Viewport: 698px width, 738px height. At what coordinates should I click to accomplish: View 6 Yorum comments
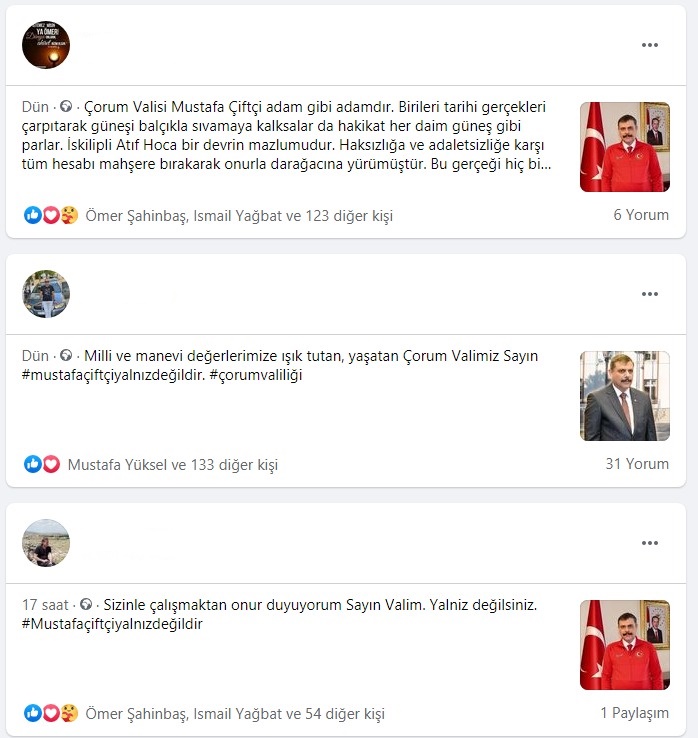(x=641, y=215)
